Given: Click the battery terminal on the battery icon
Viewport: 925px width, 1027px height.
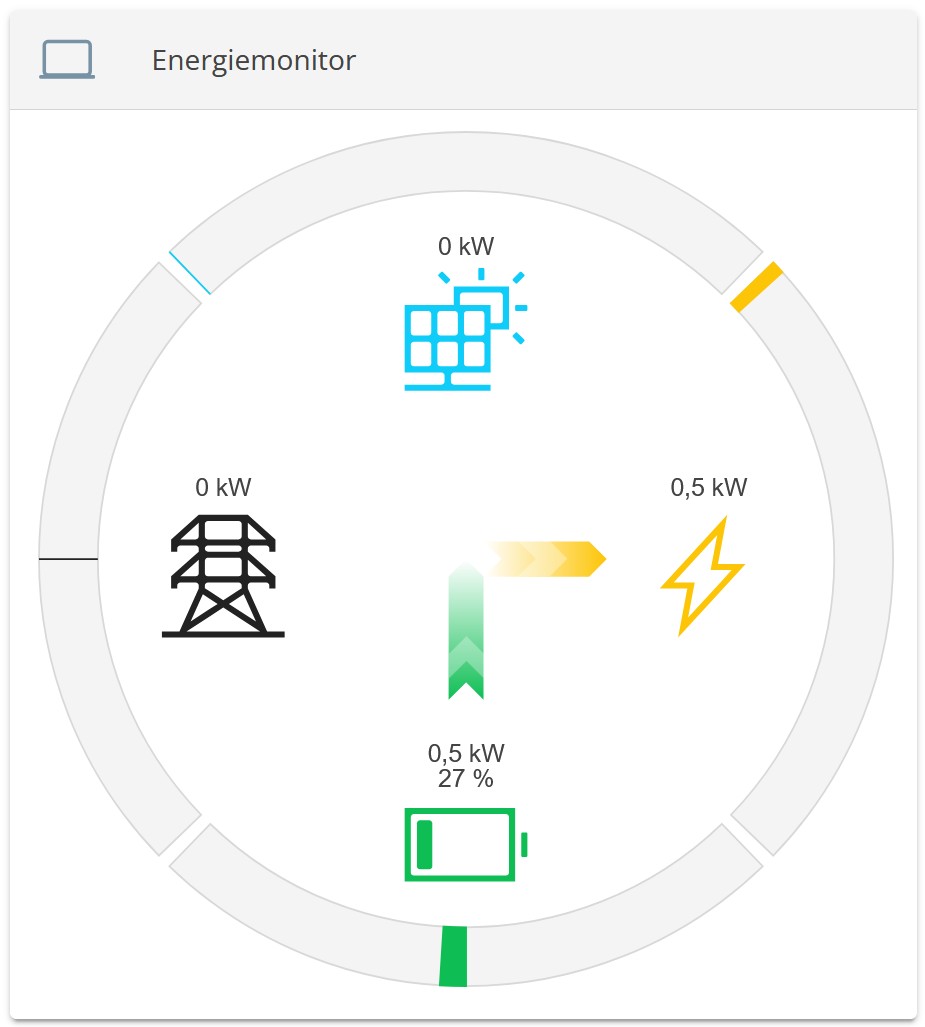Looking at the screenshot, I should pos(523,845).
